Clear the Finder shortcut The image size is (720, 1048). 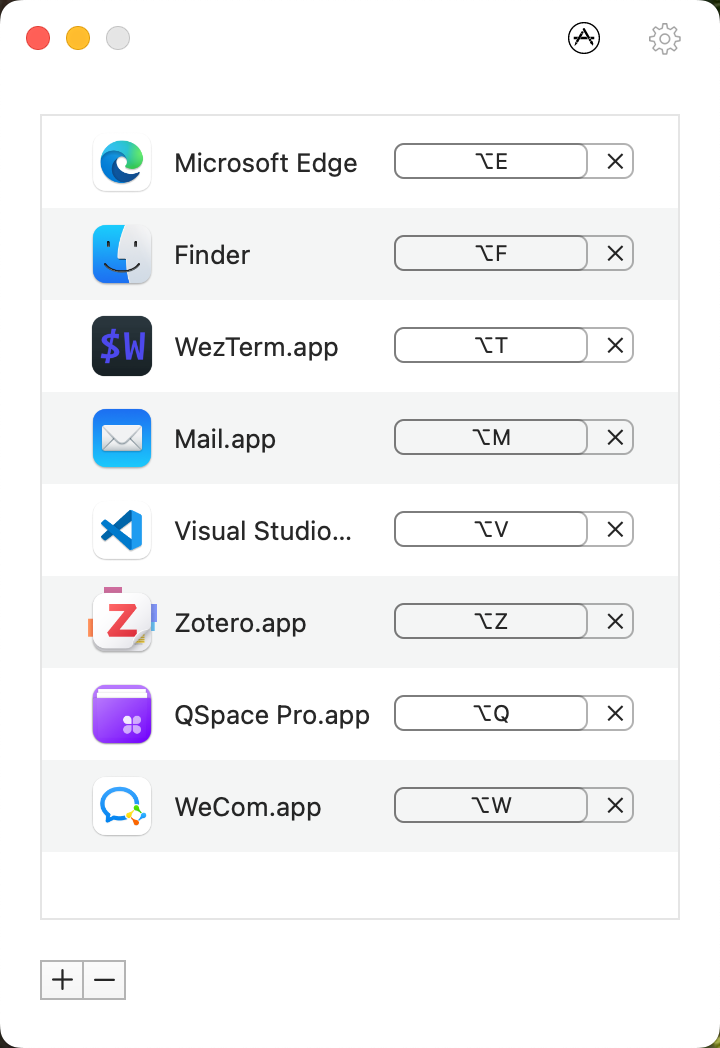(x=615, y=253)
